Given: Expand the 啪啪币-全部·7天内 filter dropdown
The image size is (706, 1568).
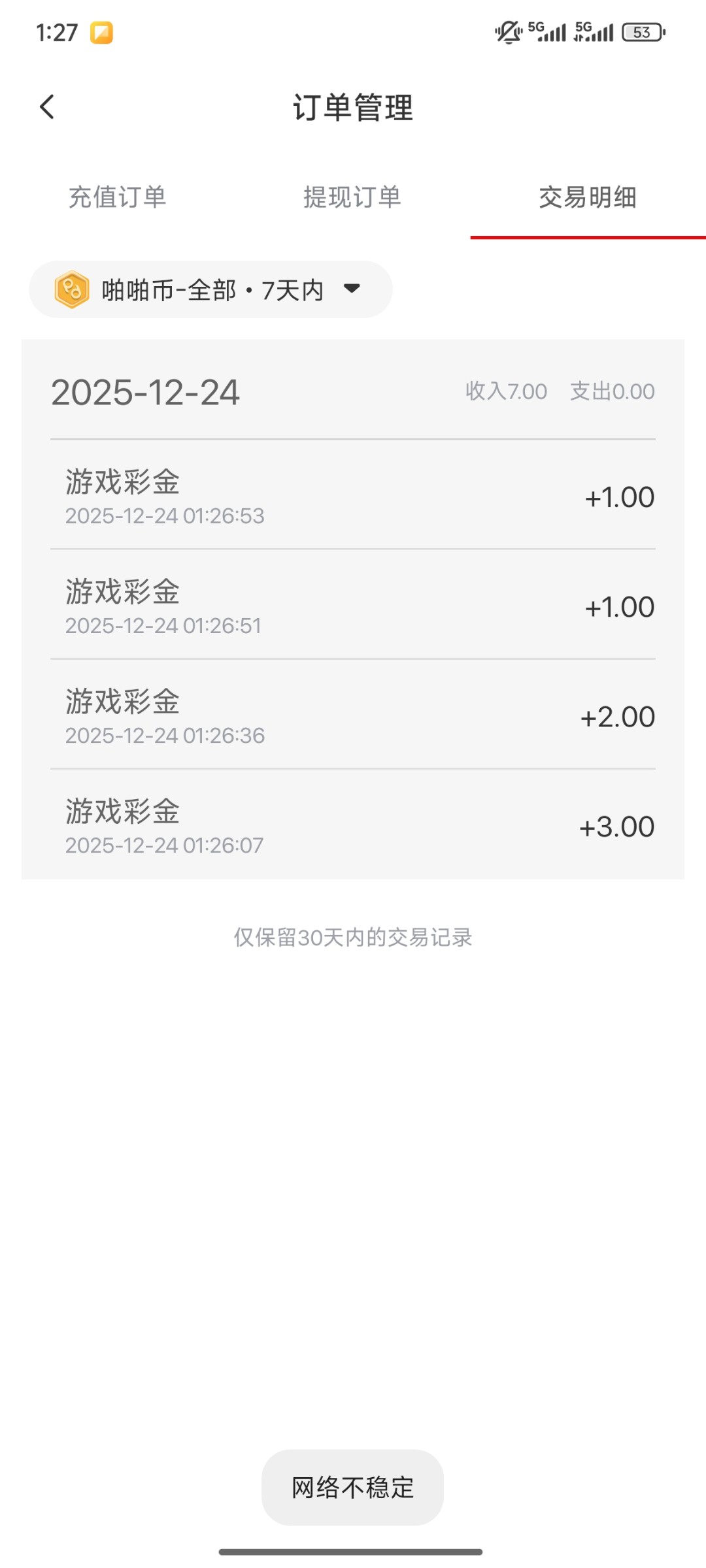Looking at the screenshot, I should pos(210,289).
